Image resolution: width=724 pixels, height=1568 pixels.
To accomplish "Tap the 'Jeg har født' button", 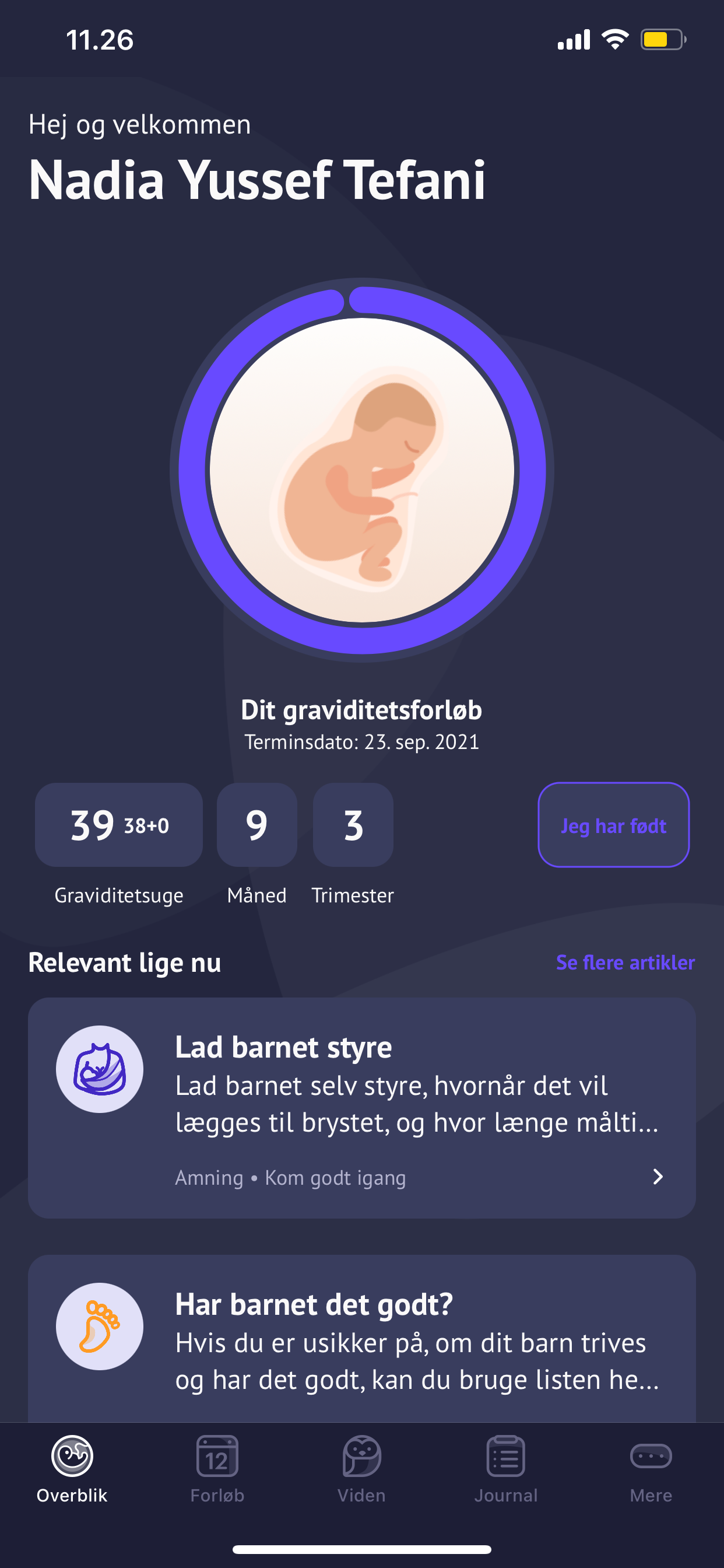I will [x=613, y=825].
